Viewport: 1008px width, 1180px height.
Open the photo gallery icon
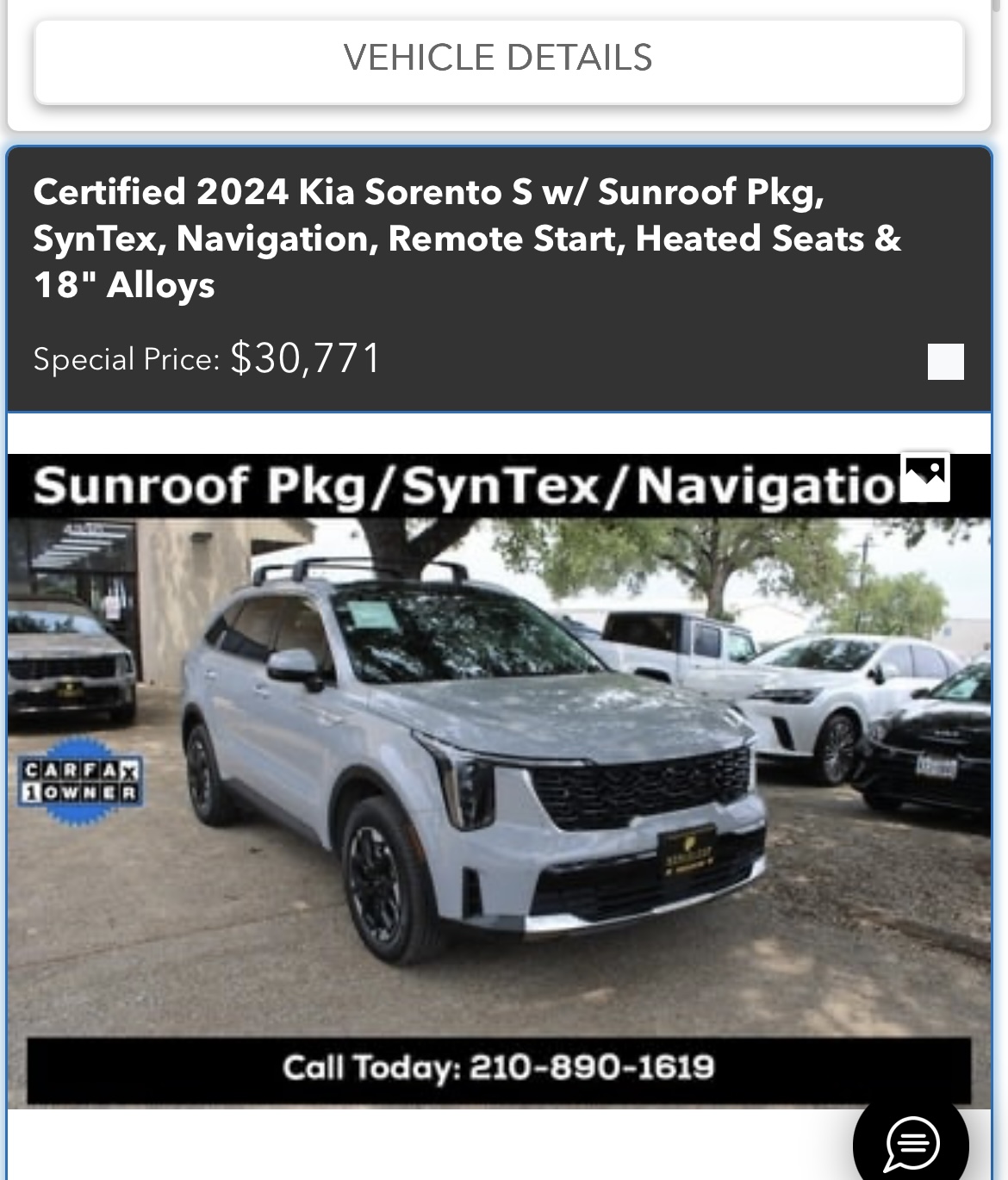[x=925, y=476]
